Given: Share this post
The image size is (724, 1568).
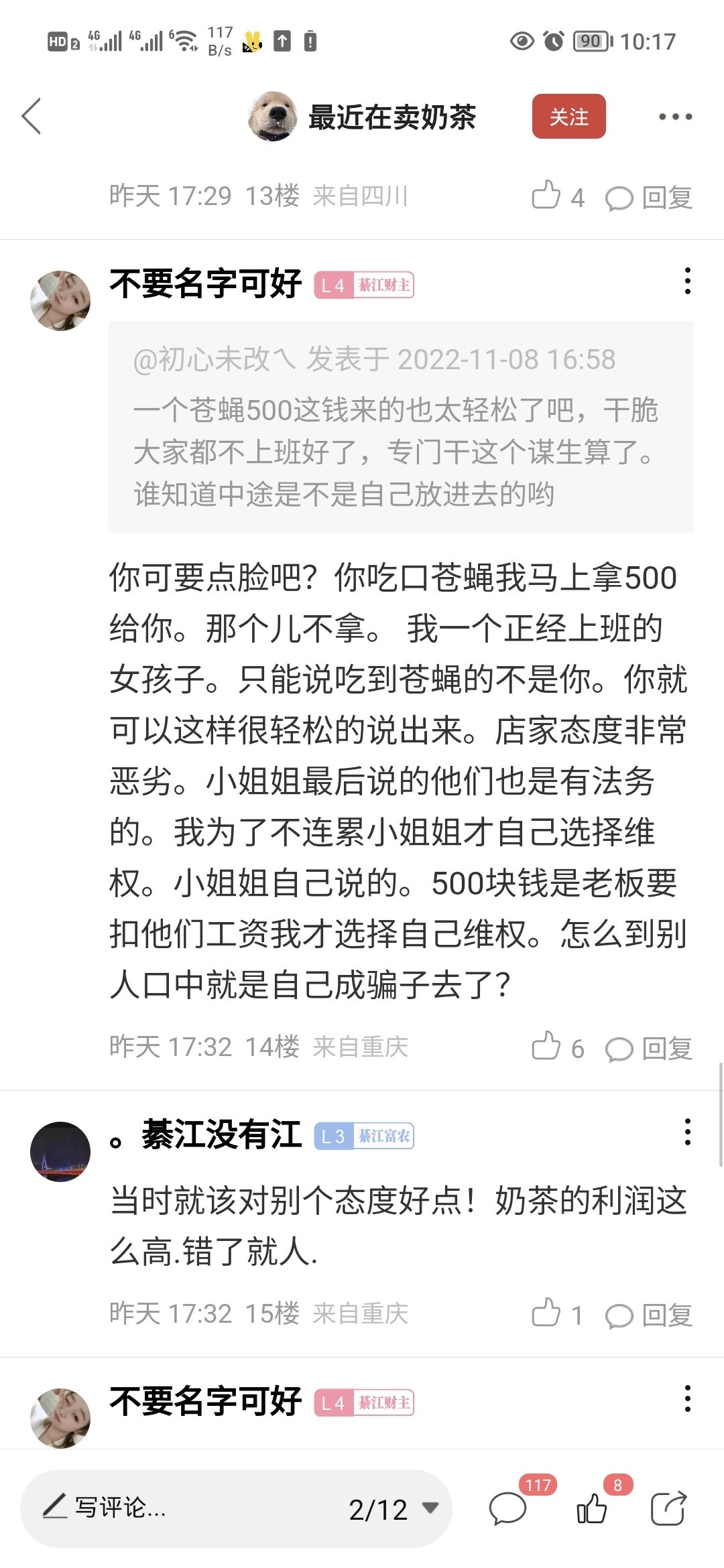Looking at the screenshot, I should [x=668, y=1509].
